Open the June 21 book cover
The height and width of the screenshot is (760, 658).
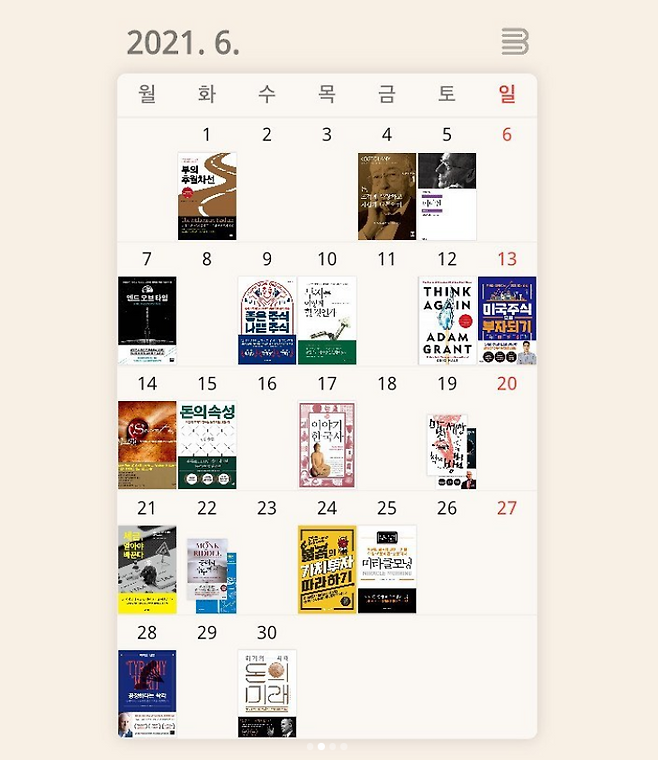point(147,569)
